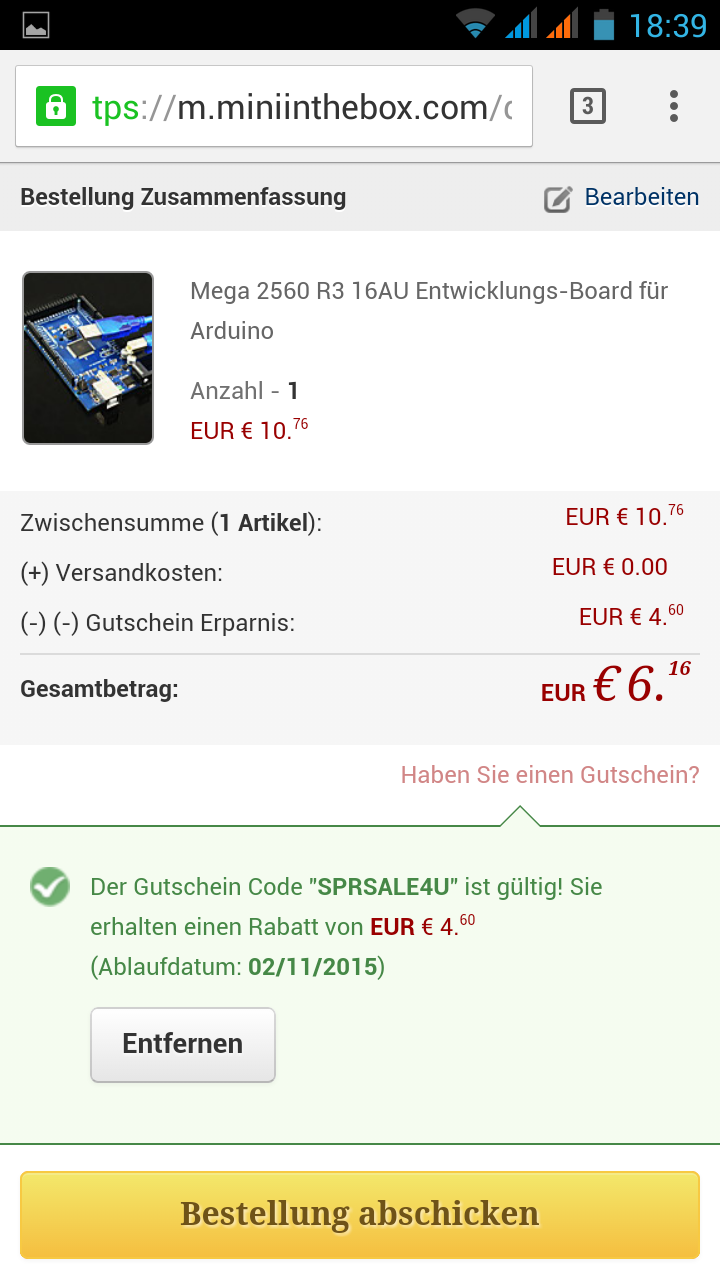Edit the order via Bearbeiten
Viewport: 720px width, 1280px height.
tap(621, 198)
